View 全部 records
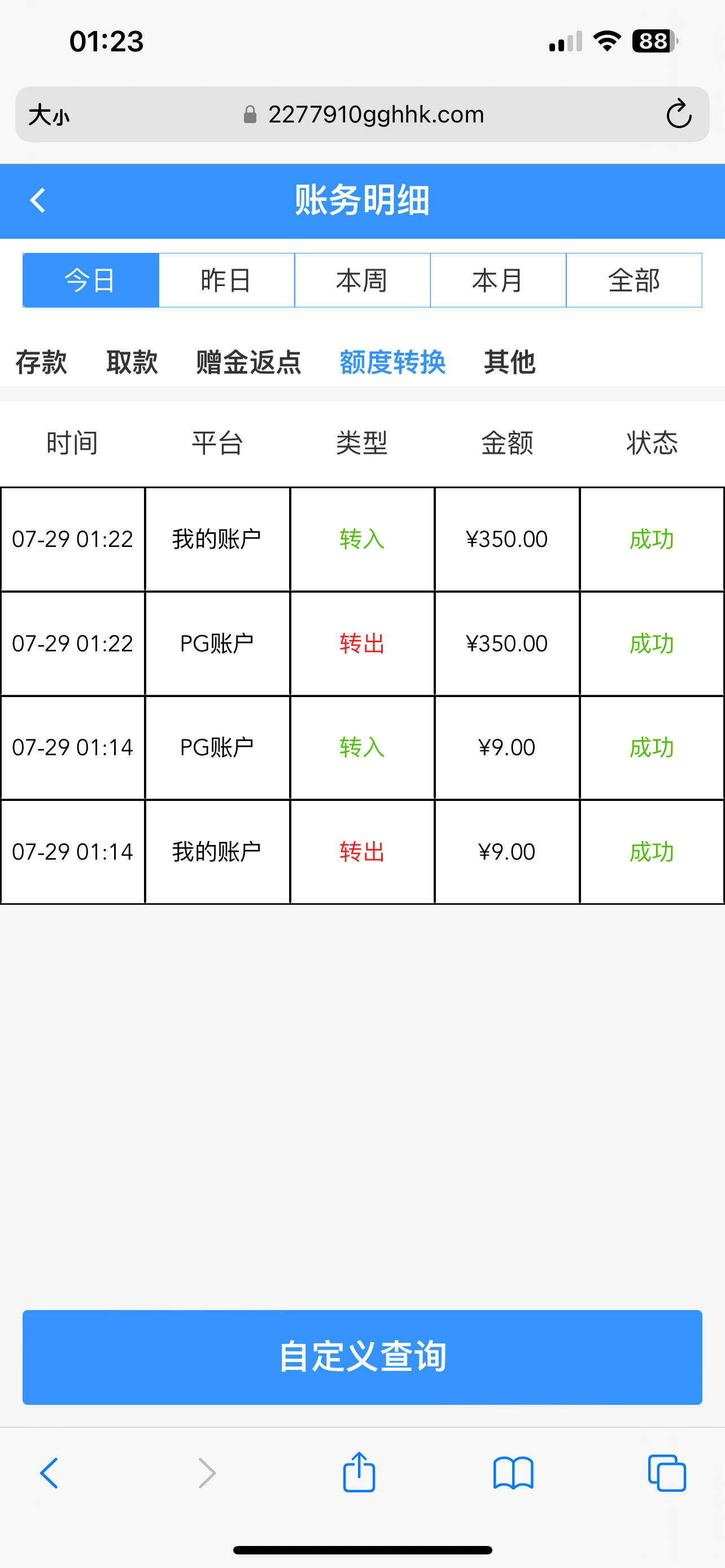 (x=634, y=281)
